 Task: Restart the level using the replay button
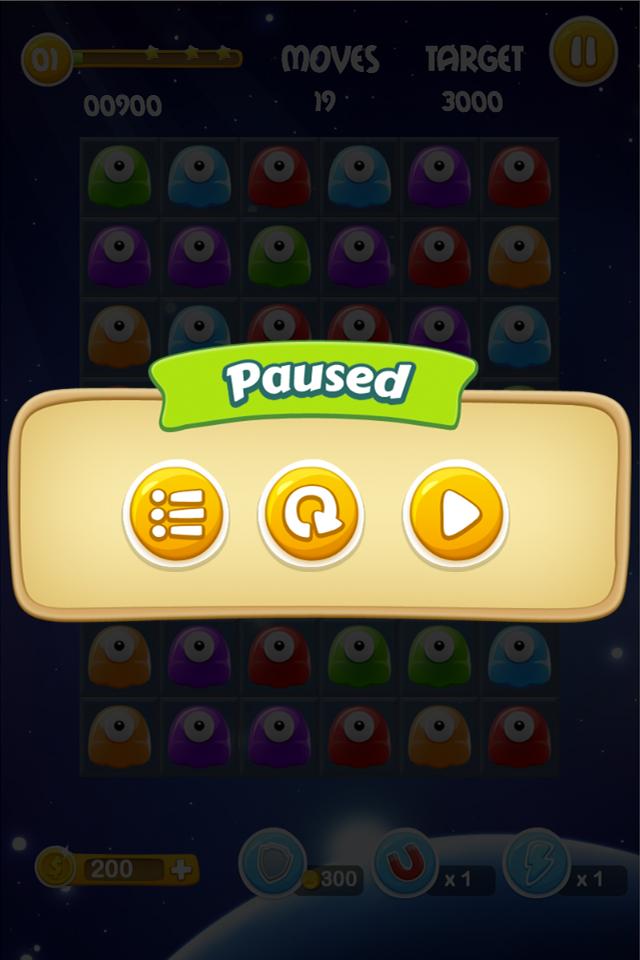[311, 515]
